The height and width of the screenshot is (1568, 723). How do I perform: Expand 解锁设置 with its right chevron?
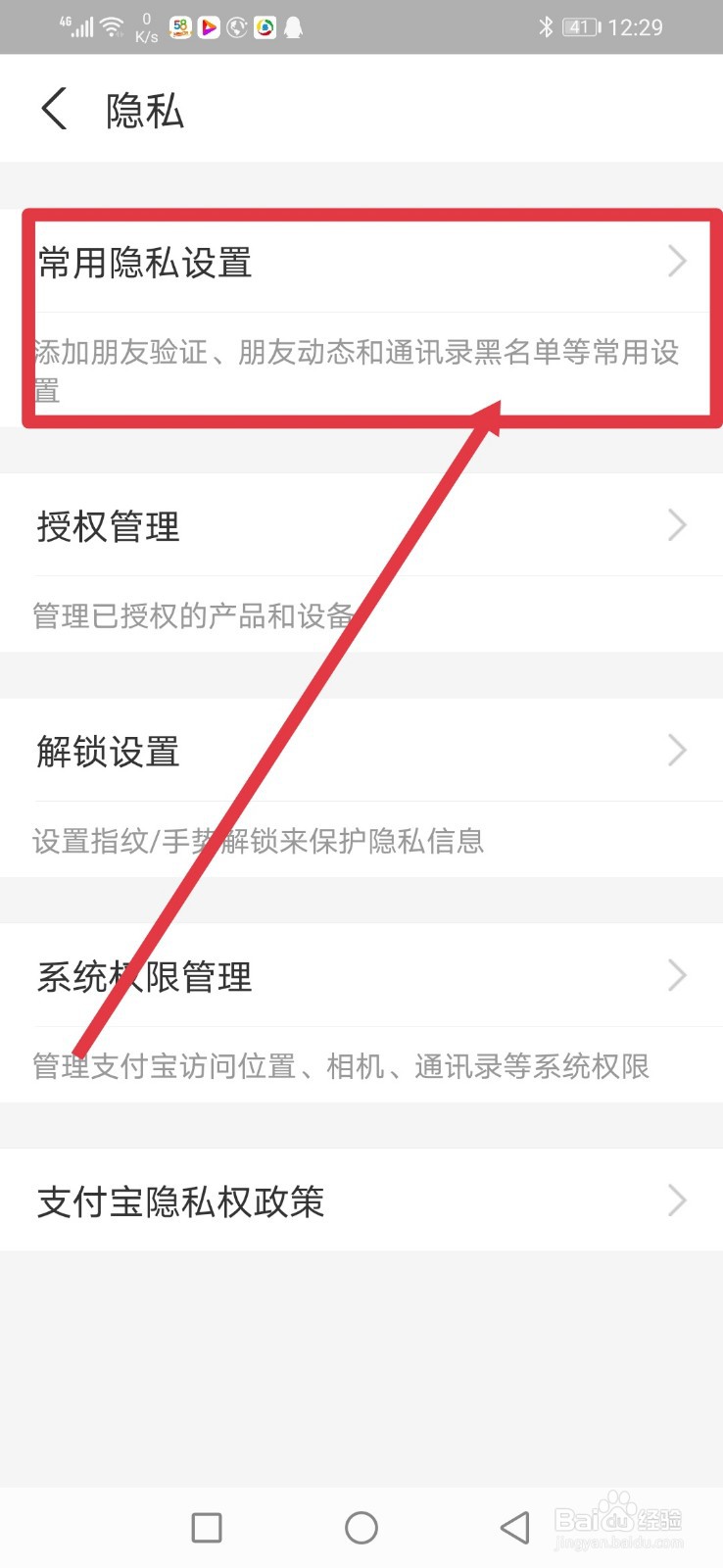click(677, 751)
